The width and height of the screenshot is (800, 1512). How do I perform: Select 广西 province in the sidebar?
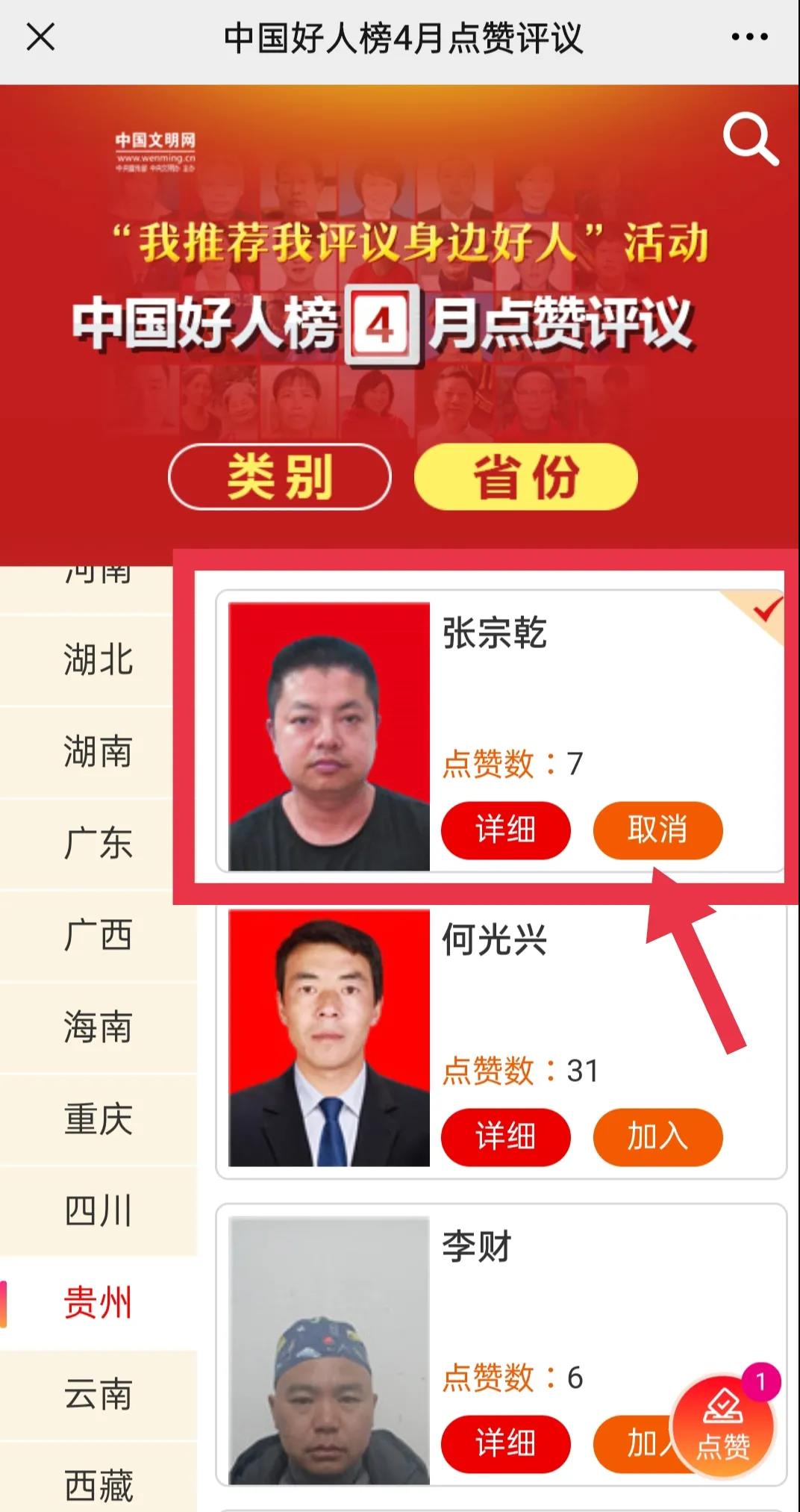pyautogui.click(x=98, y=935)
